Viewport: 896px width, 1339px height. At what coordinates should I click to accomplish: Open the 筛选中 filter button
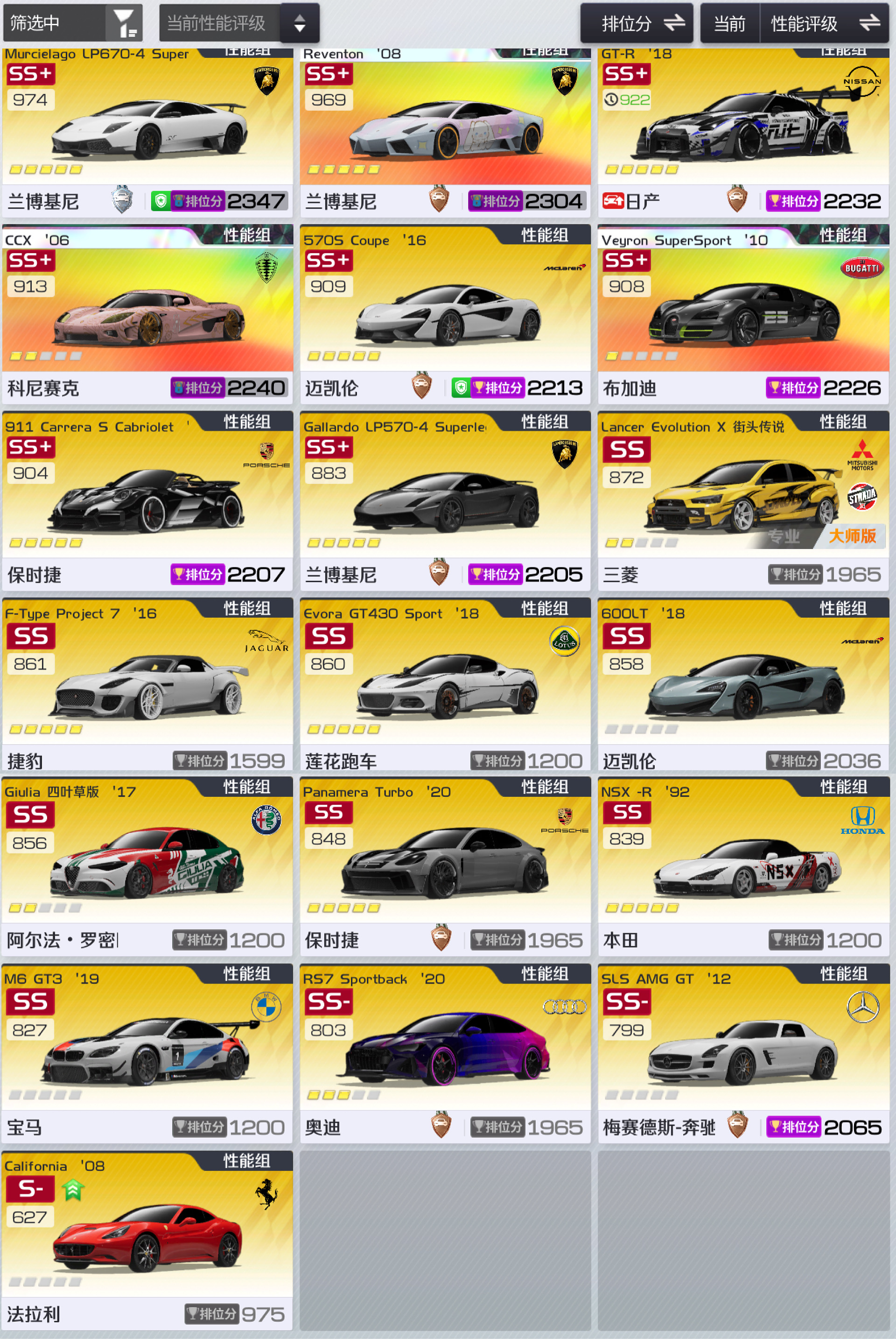[73, 23]
